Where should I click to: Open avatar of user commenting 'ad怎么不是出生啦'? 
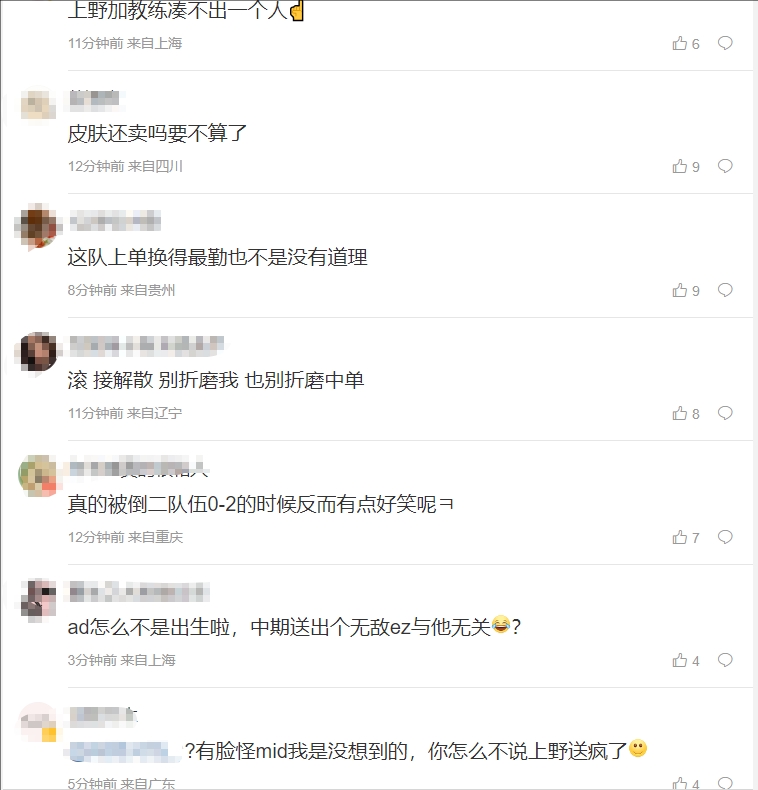(37, 598)
